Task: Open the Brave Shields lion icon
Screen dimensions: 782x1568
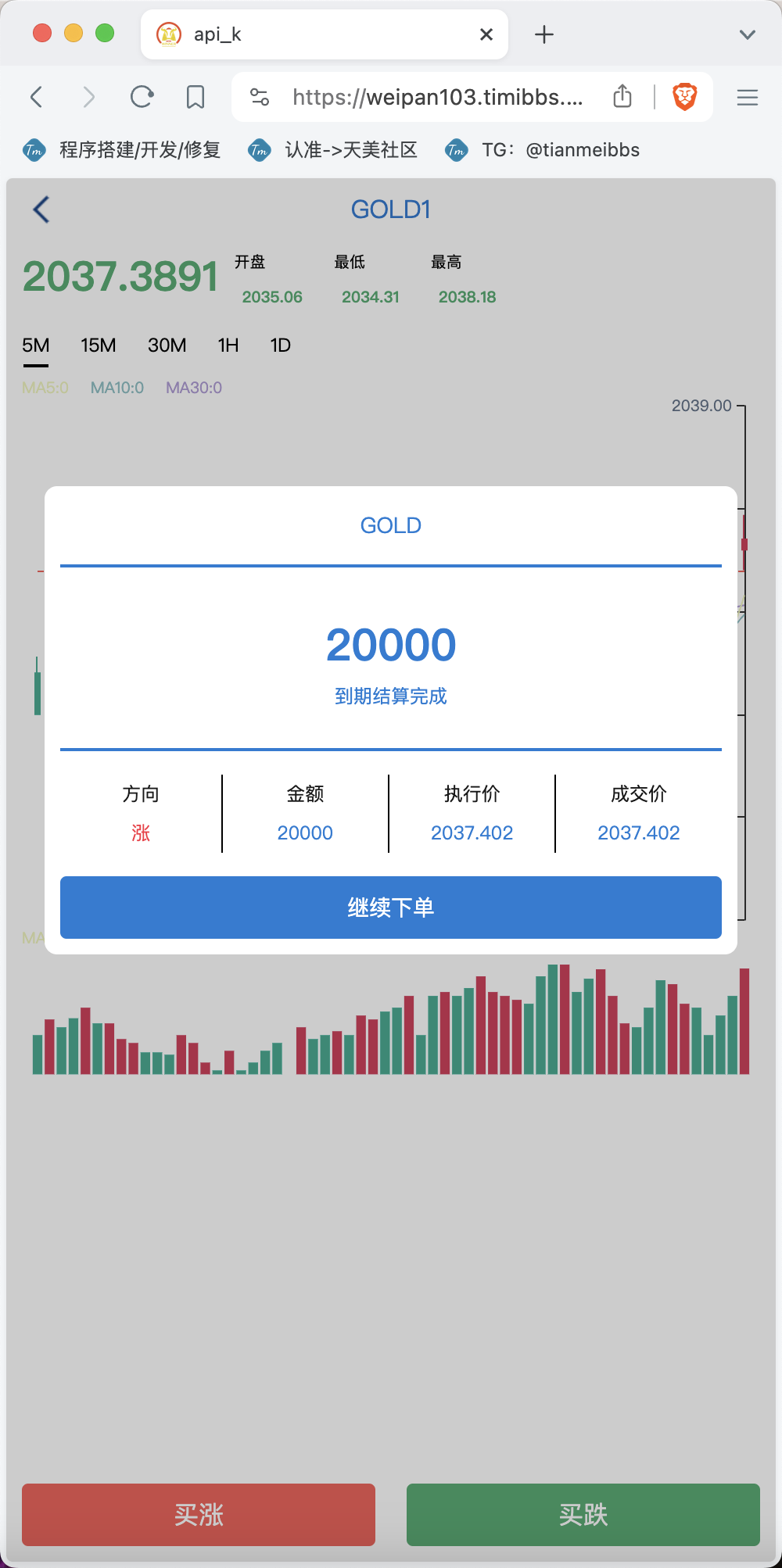Action: (685, 97)
